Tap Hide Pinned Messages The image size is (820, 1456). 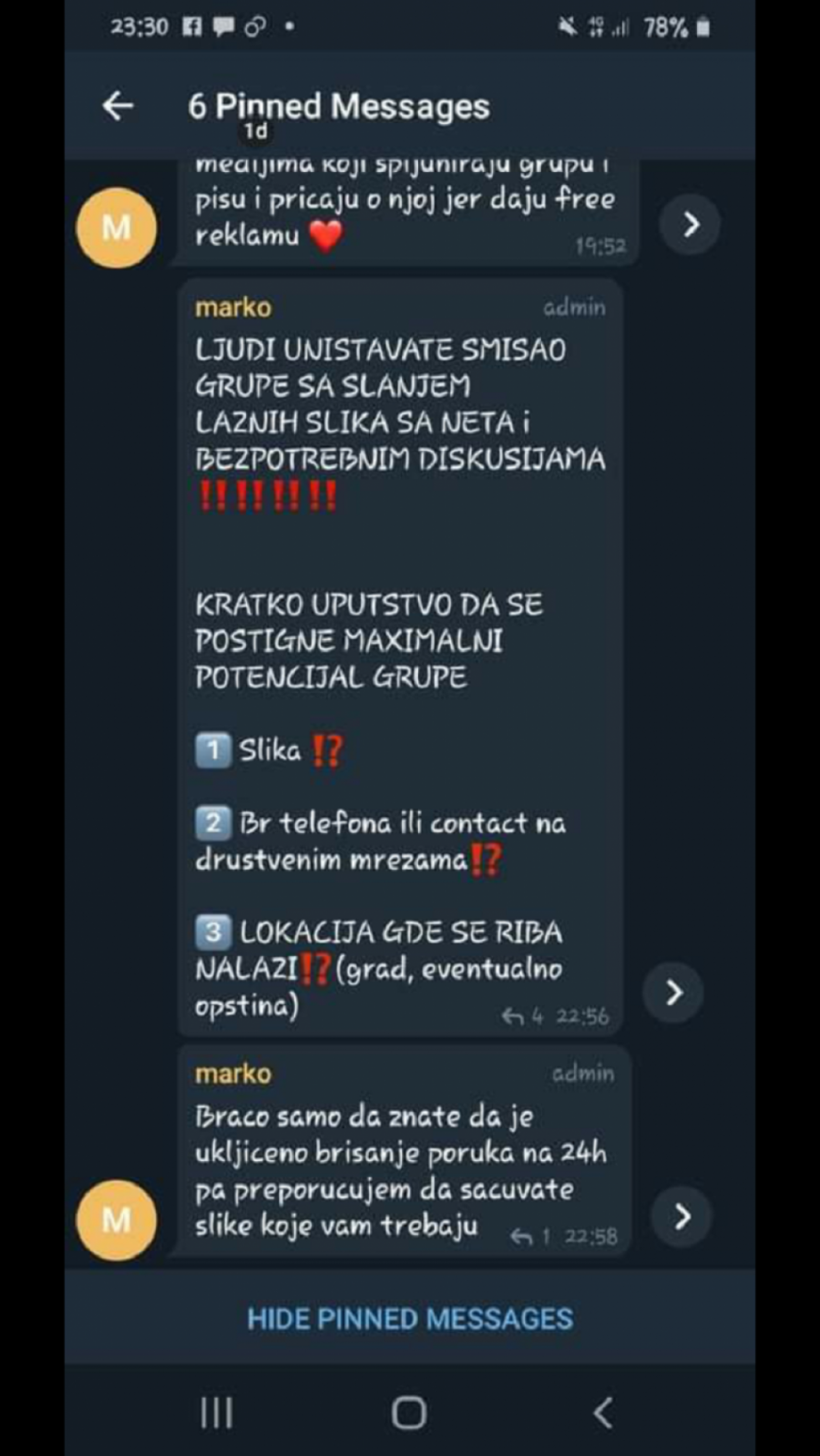410,1318
